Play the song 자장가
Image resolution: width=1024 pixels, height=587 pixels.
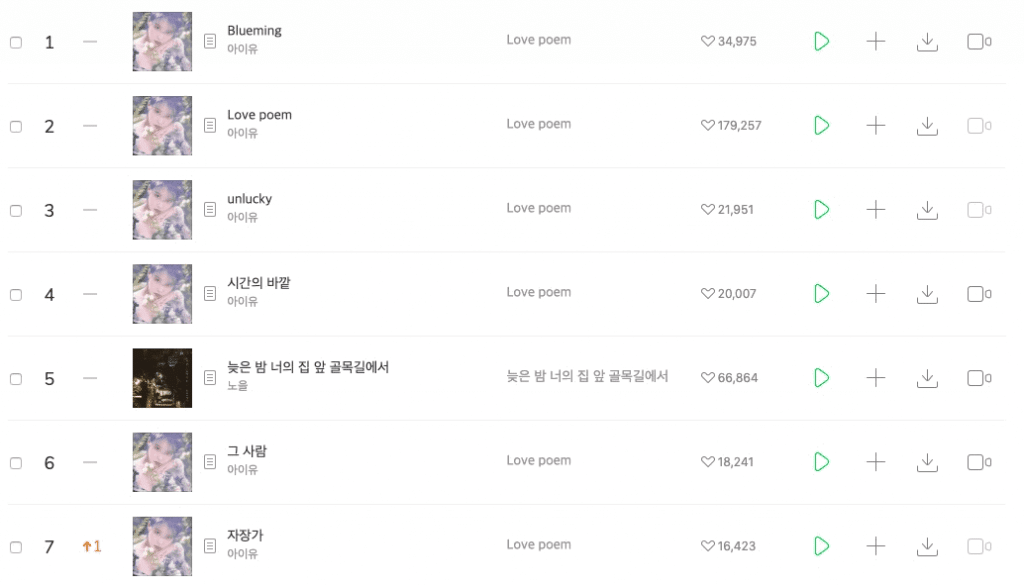pyautogui.click(x=821, y=546)
